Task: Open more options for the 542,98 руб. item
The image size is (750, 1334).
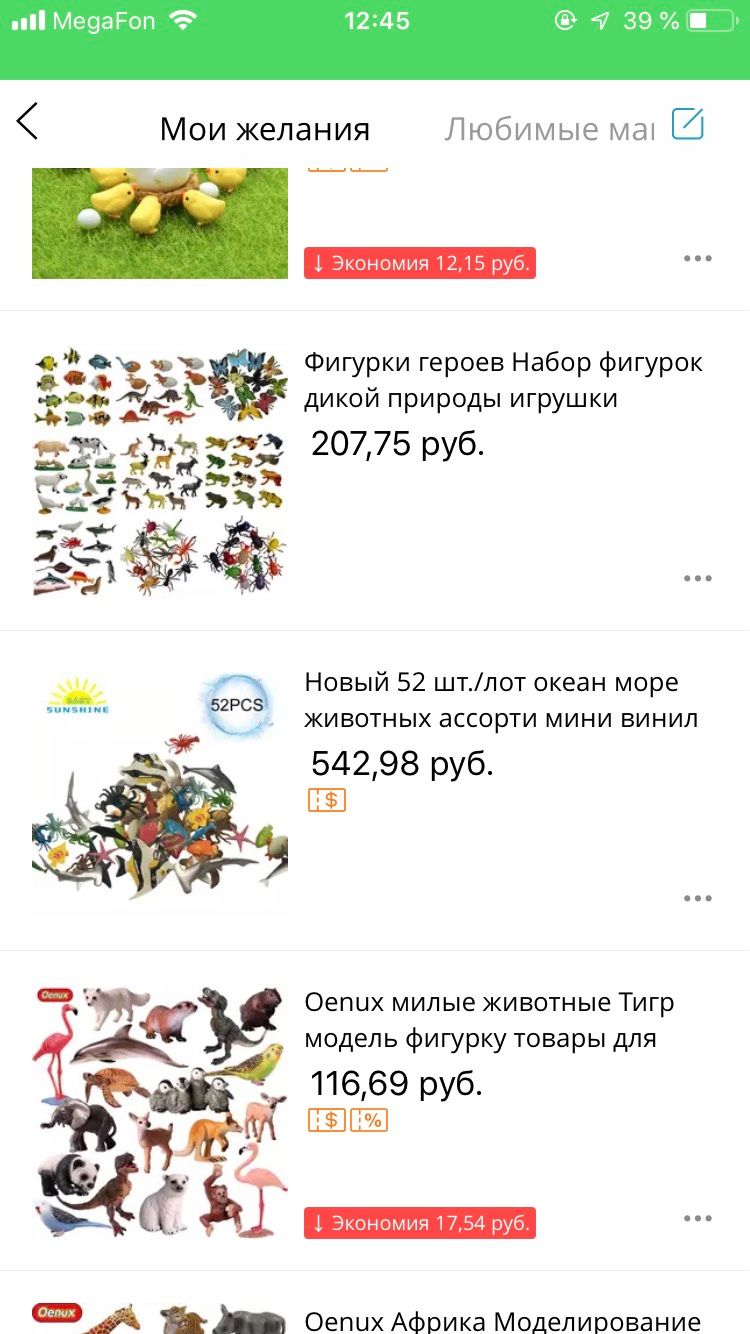Action: pyautogui.click(x=698, y=898)
